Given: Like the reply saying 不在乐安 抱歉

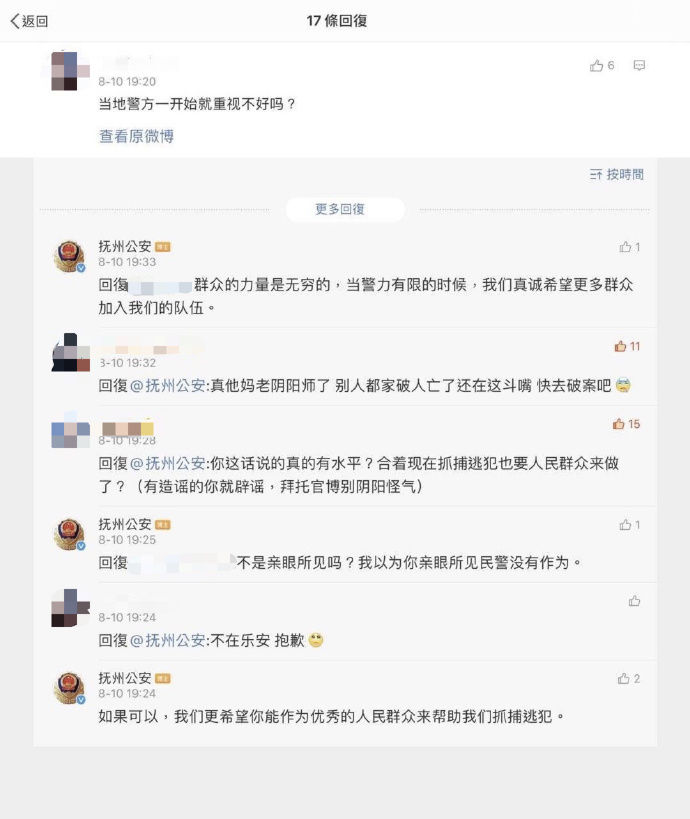Looking at the screenshot, I should 634,601.
